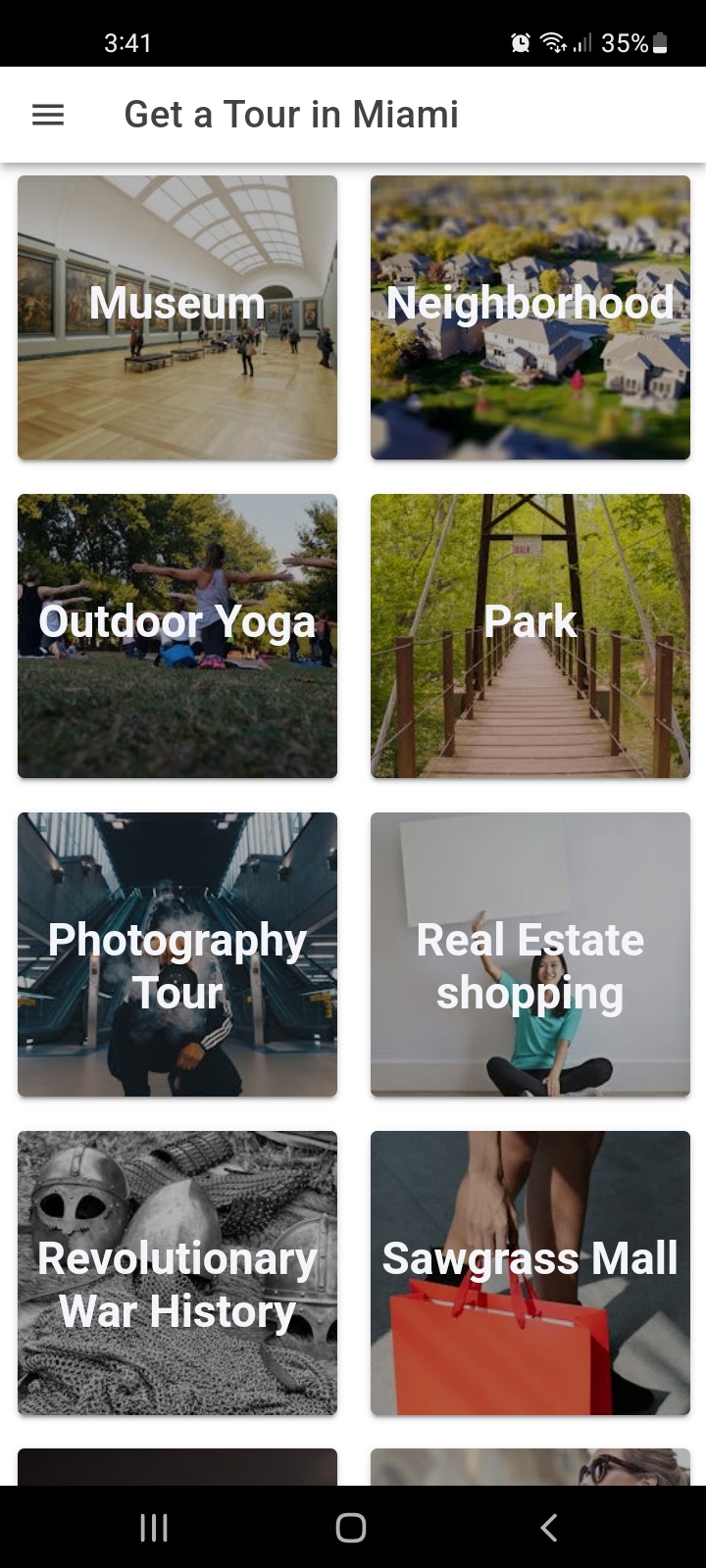Open the Revolutionary War History tour

pos(176,1272)
